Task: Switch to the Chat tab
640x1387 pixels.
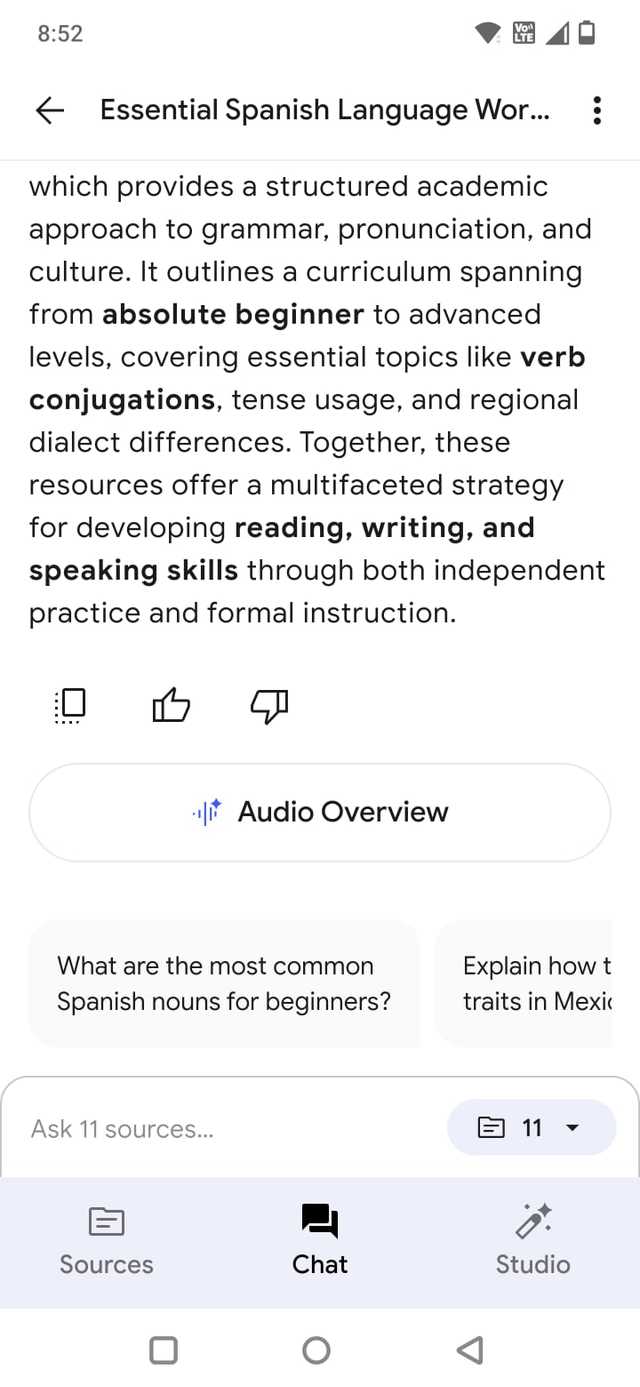Action: pos(320,1241)
